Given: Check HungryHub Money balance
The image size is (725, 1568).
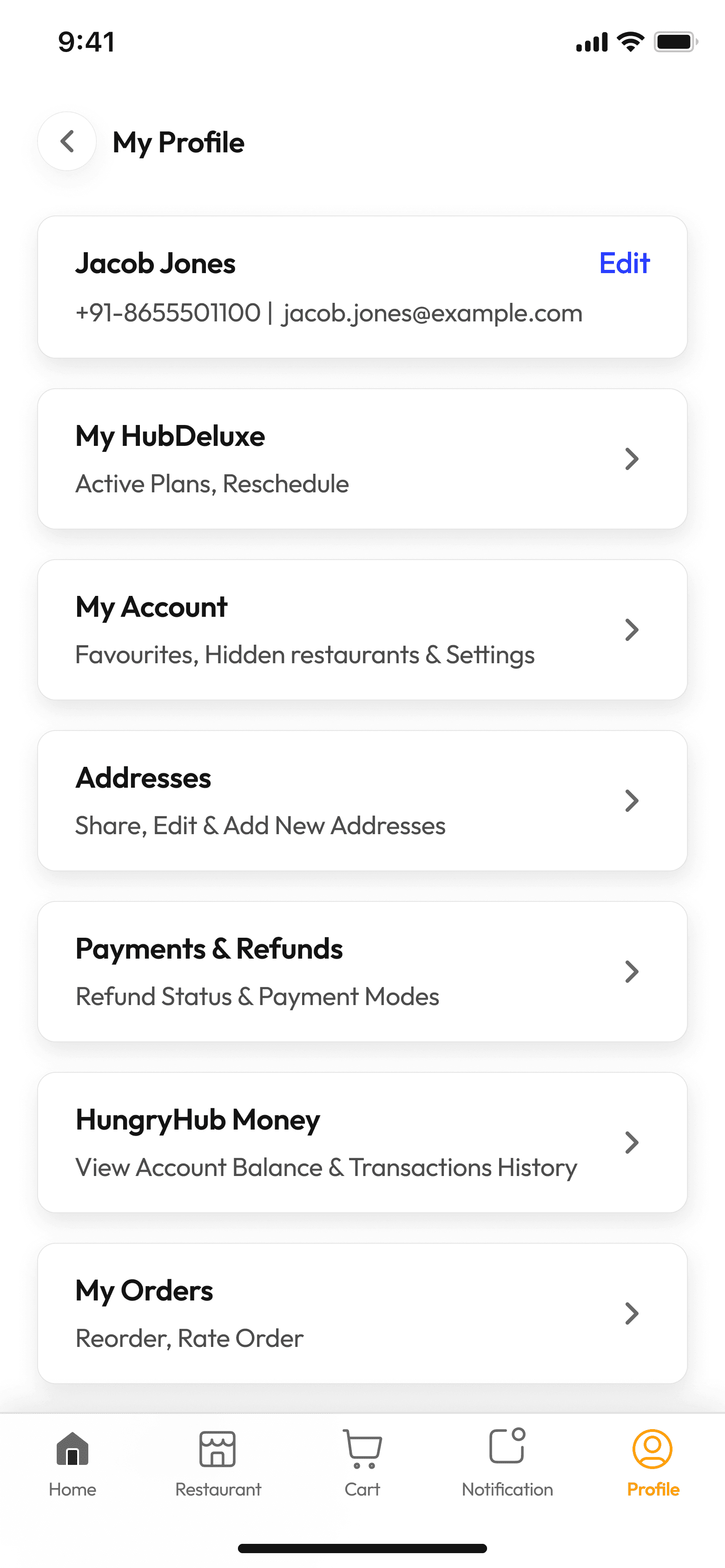Looking at the screenshot, I should [362, 1143].
